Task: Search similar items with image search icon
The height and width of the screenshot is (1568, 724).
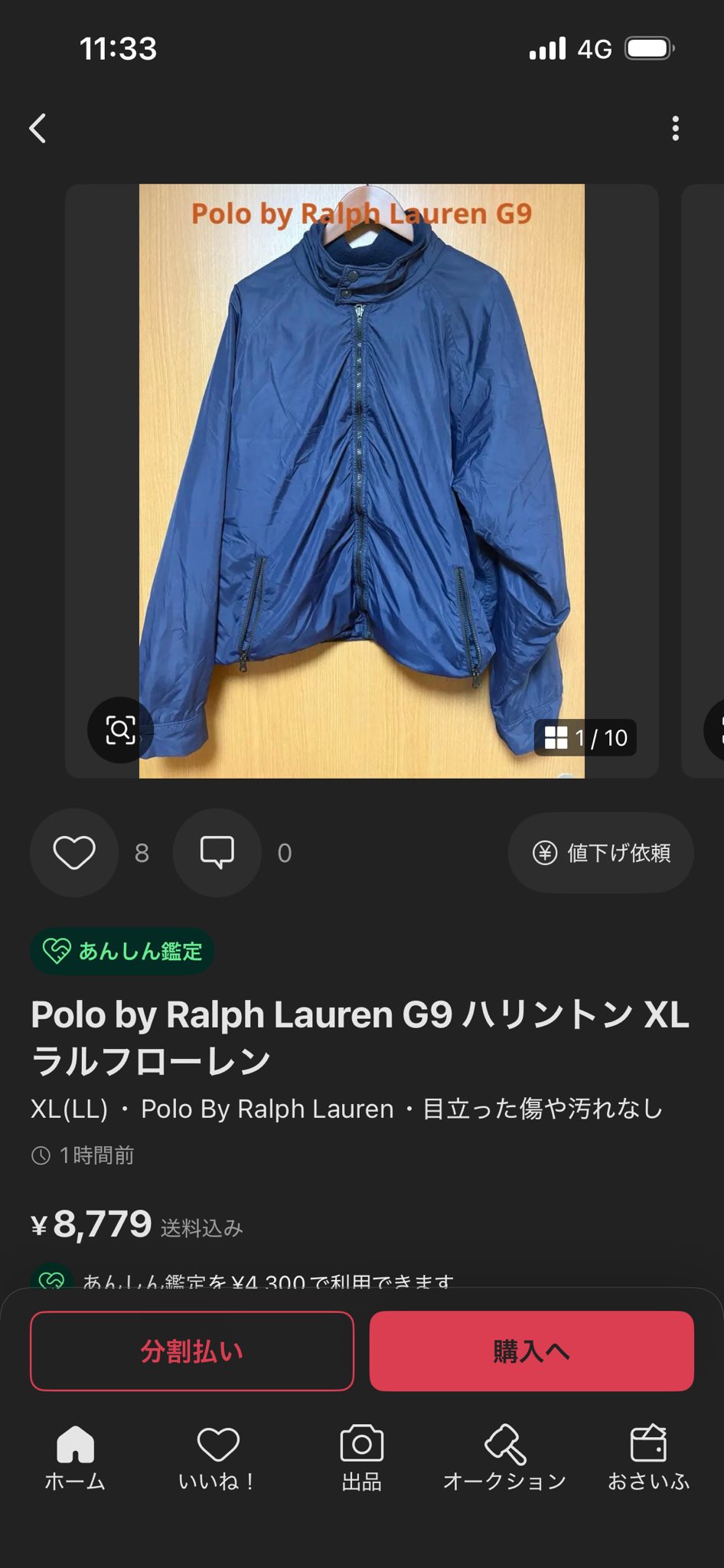Action: click(x=120, y=730)
